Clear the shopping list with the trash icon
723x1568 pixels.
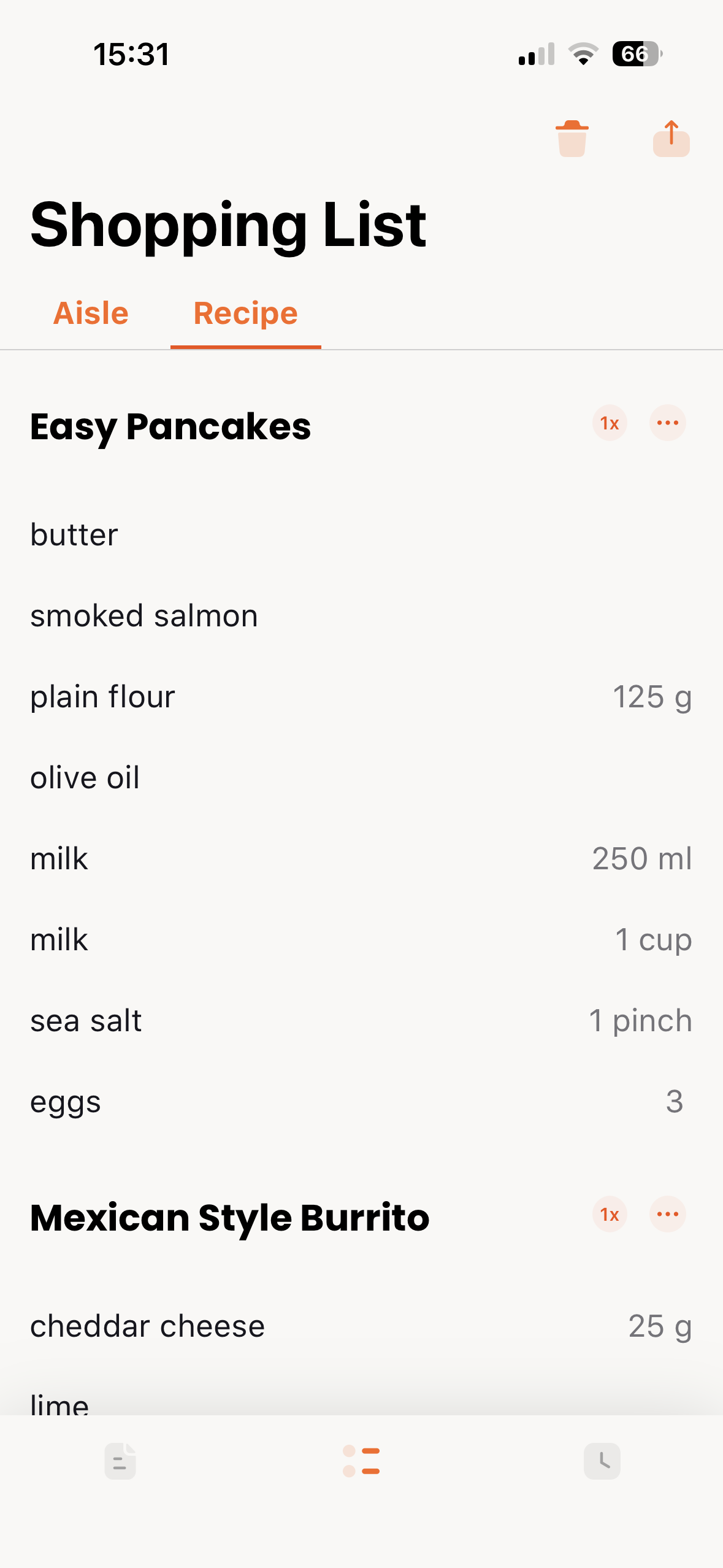coord(572,139)
